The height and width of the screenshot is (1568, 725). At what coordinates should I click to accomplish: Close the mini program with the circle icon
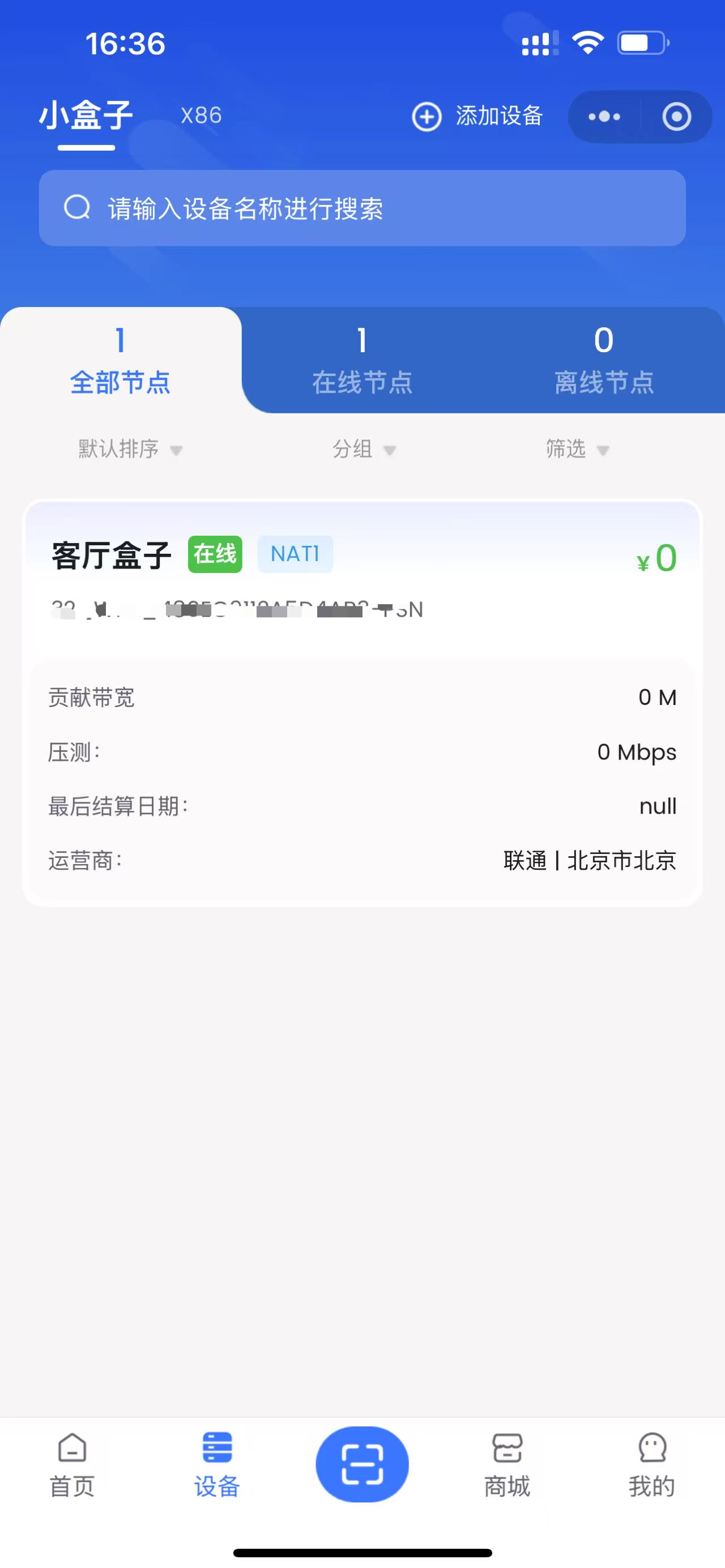coord(676,116)
